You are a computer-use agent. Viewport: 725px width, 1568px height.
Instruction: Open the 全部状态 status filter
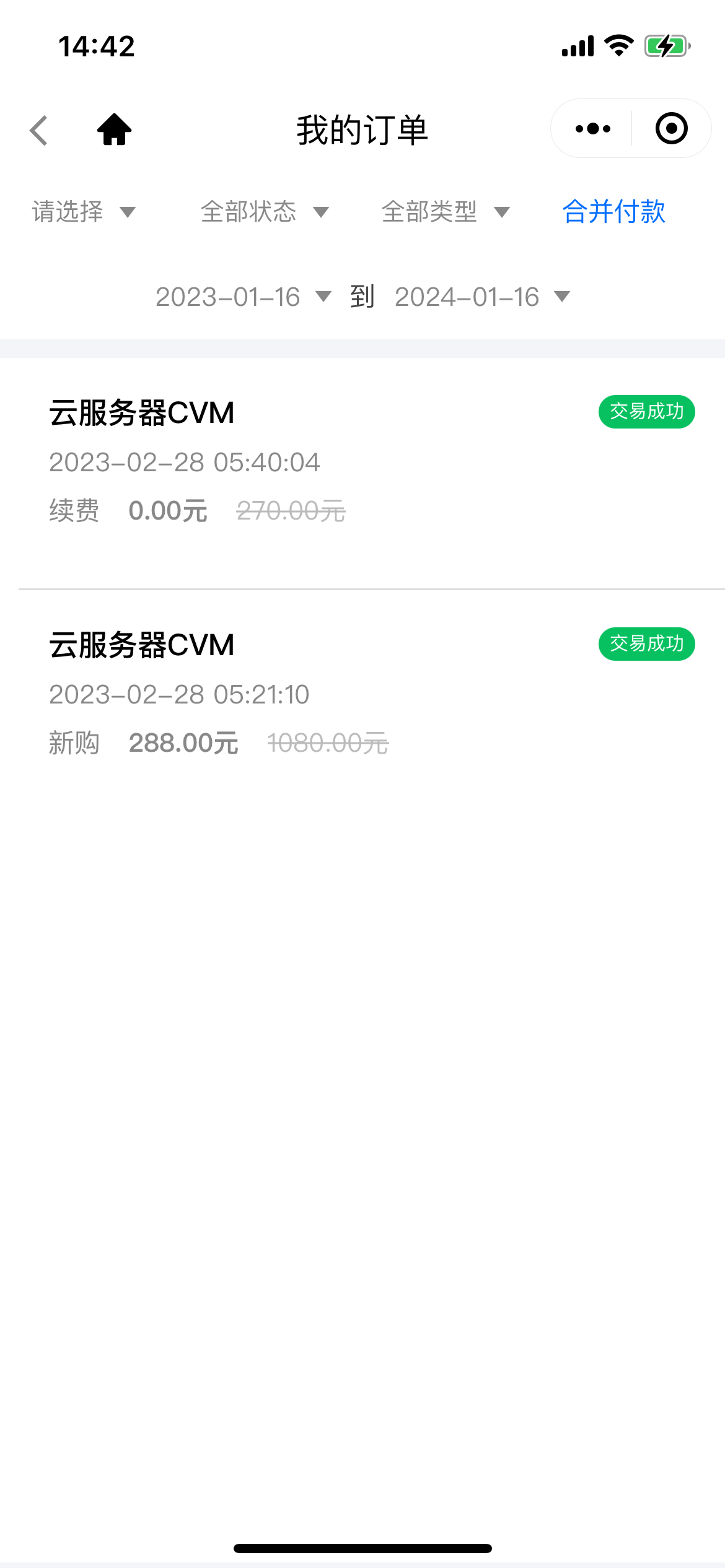(264, 212)
